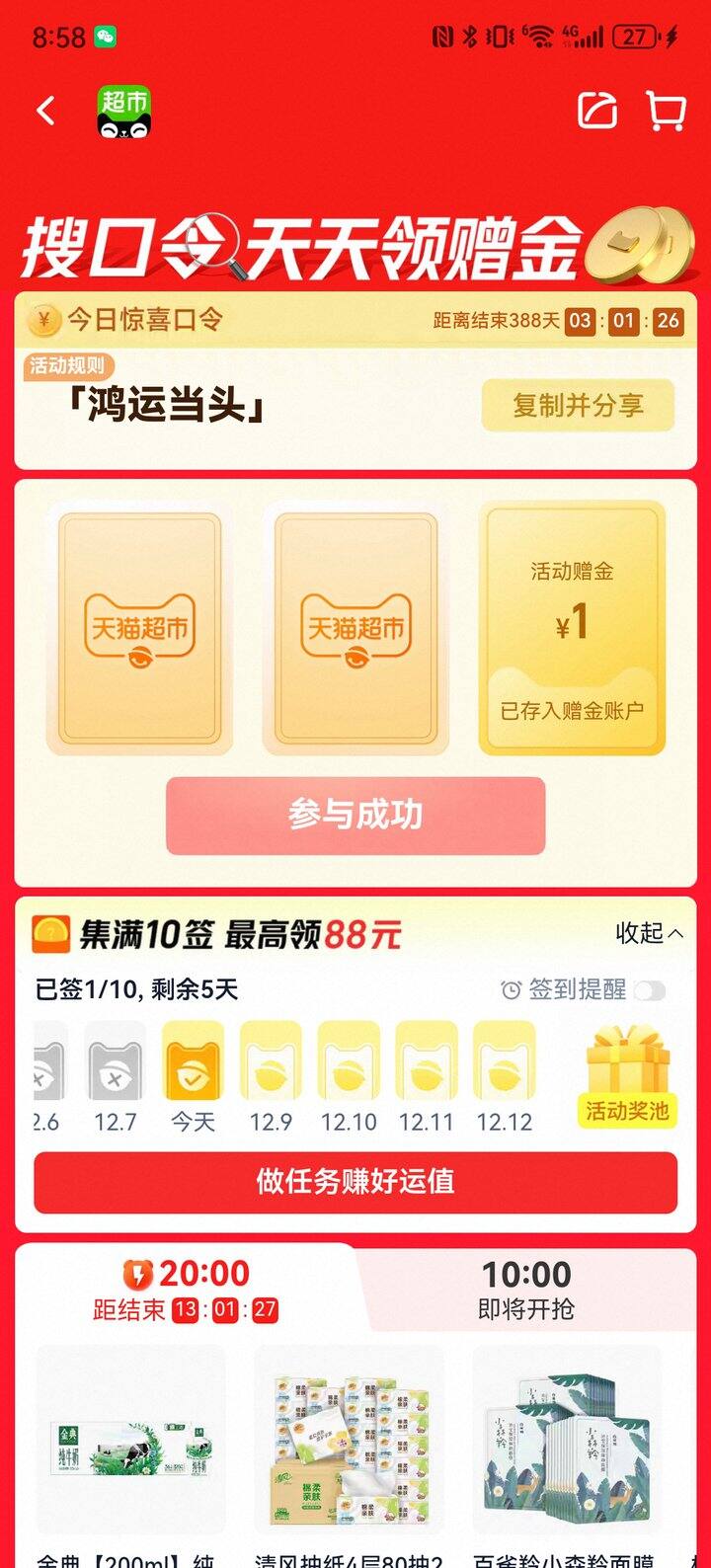Tap 做任务赚好运值 button
The height and width of the screenshot is (1568, 711).
tap(355, 1181)
